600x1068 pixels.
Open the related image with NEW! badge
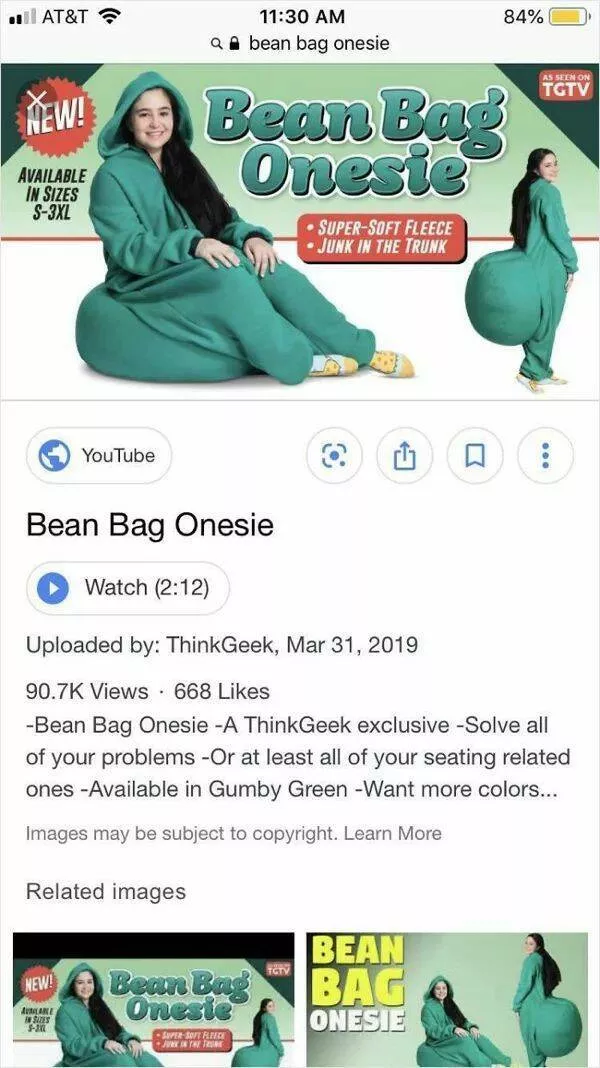(153, 1000)
